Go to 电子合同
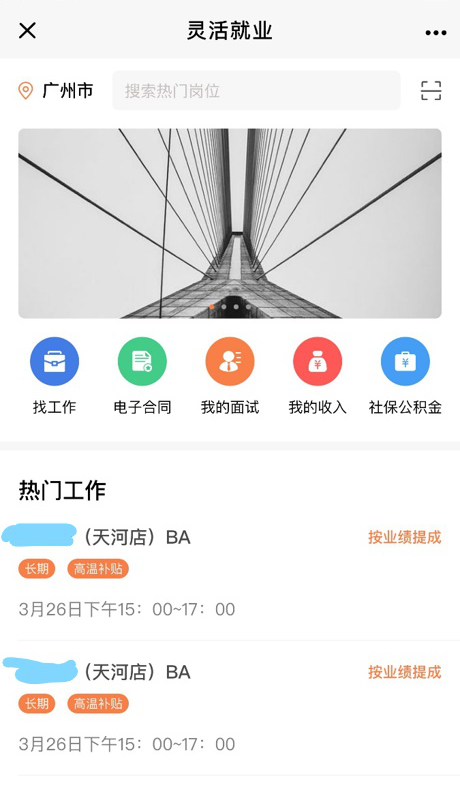Viewport: 460px width, 798px height. point(142,376)
